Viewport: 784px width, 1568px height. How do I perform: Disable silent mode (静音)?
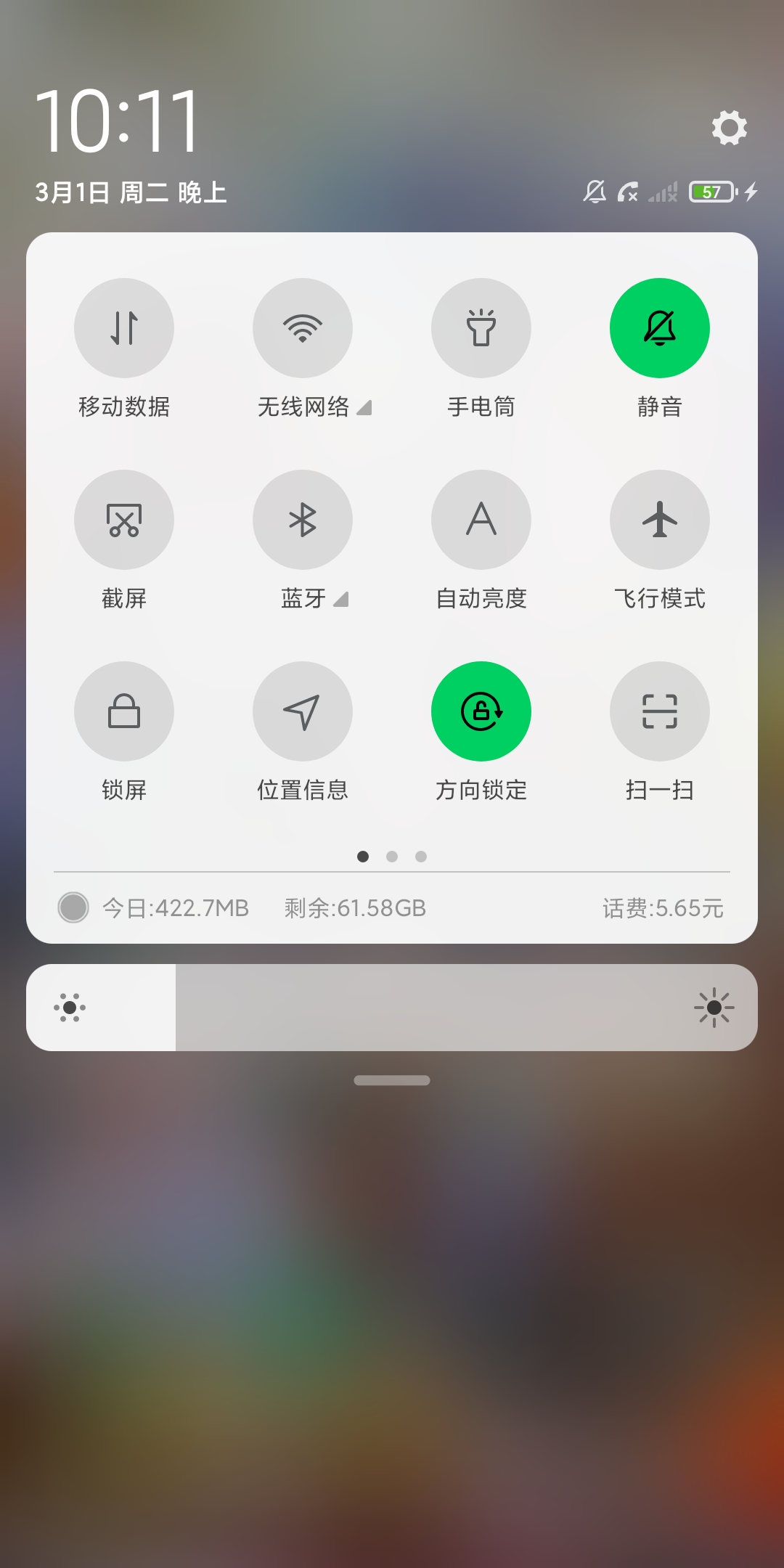tap(660, 328)
